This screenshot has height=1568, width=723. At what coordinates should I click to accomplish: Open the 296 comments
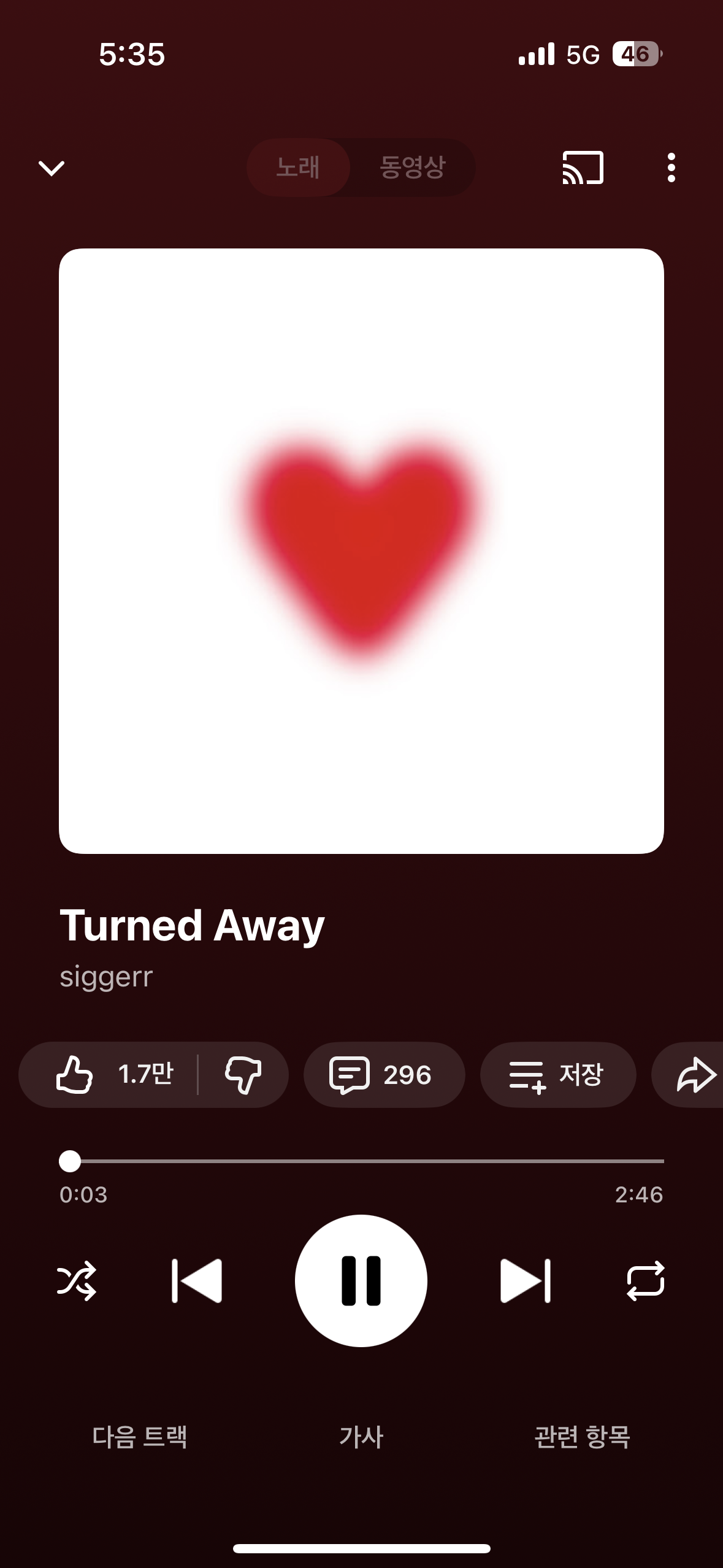click(384, 1075)
